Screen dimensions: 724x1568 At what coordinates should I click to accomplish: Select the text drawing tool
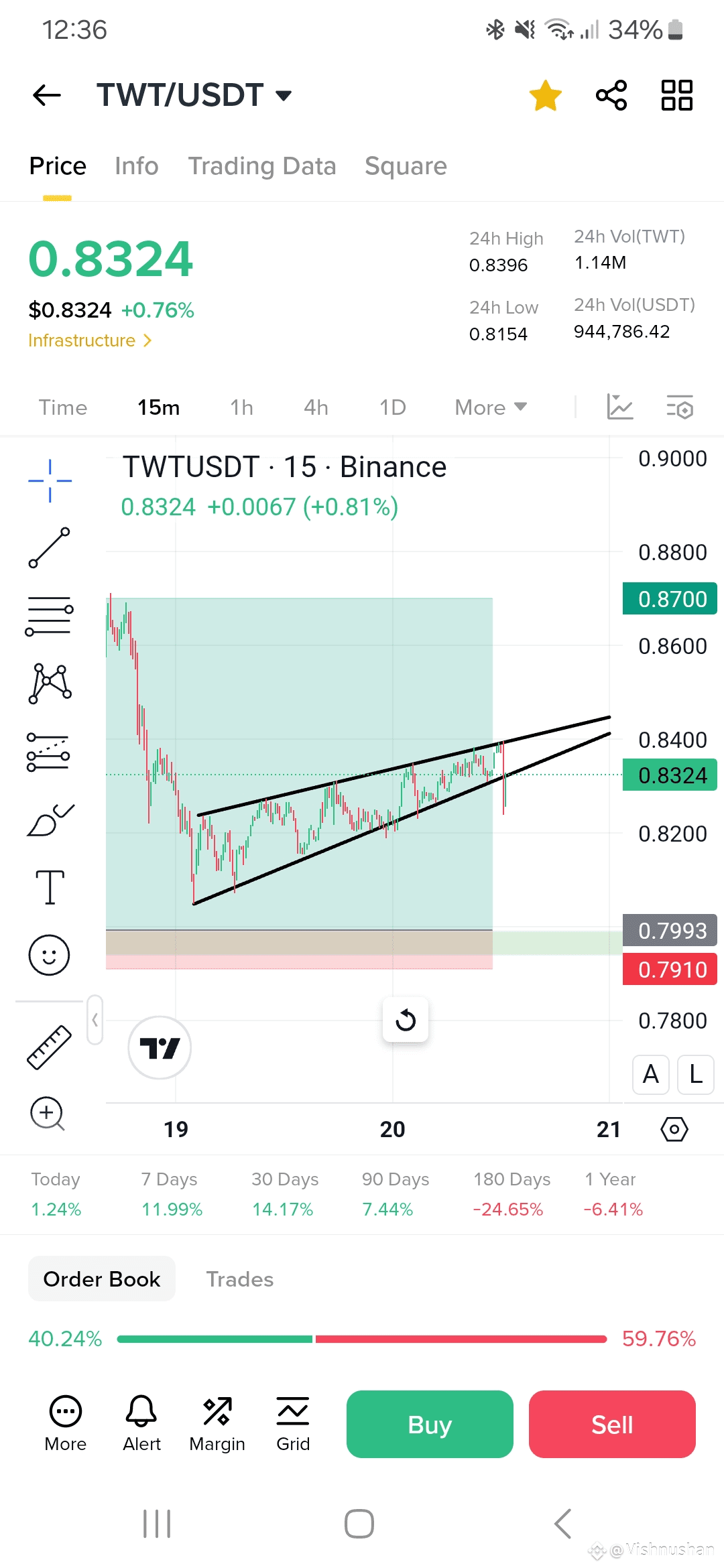50,887
